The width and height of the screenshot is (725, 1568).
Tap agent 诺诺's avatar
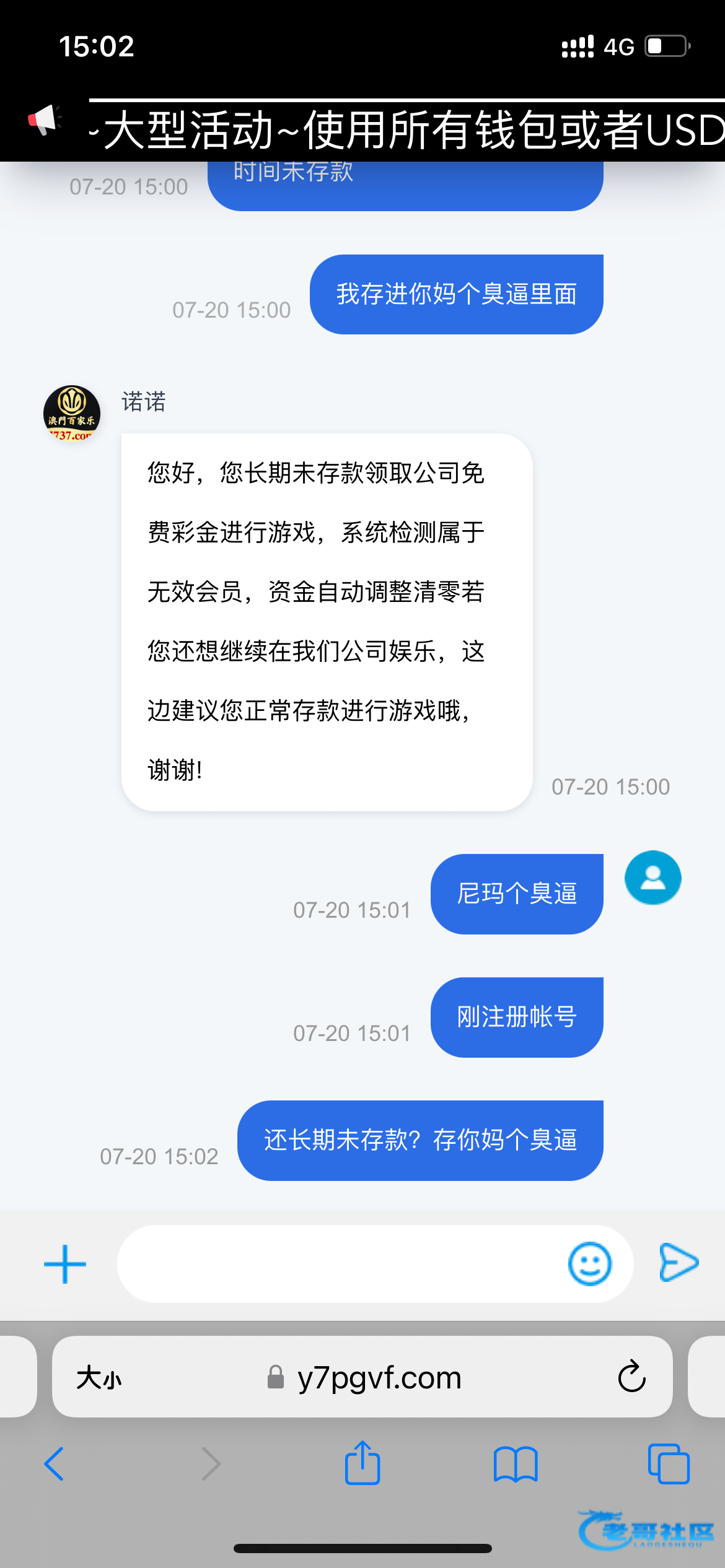(x=72, y=414)
